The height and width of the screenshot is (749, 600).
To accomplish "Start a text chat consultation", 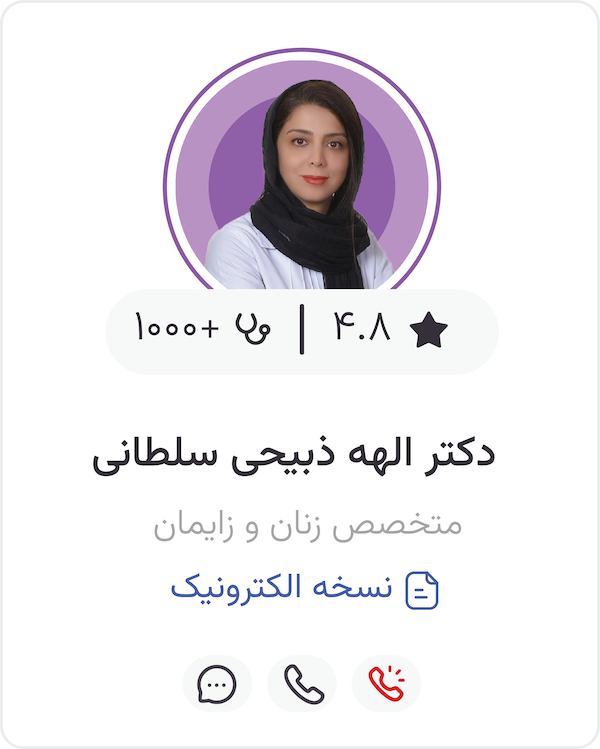I will pyautogui.click(x=216, y=684).
